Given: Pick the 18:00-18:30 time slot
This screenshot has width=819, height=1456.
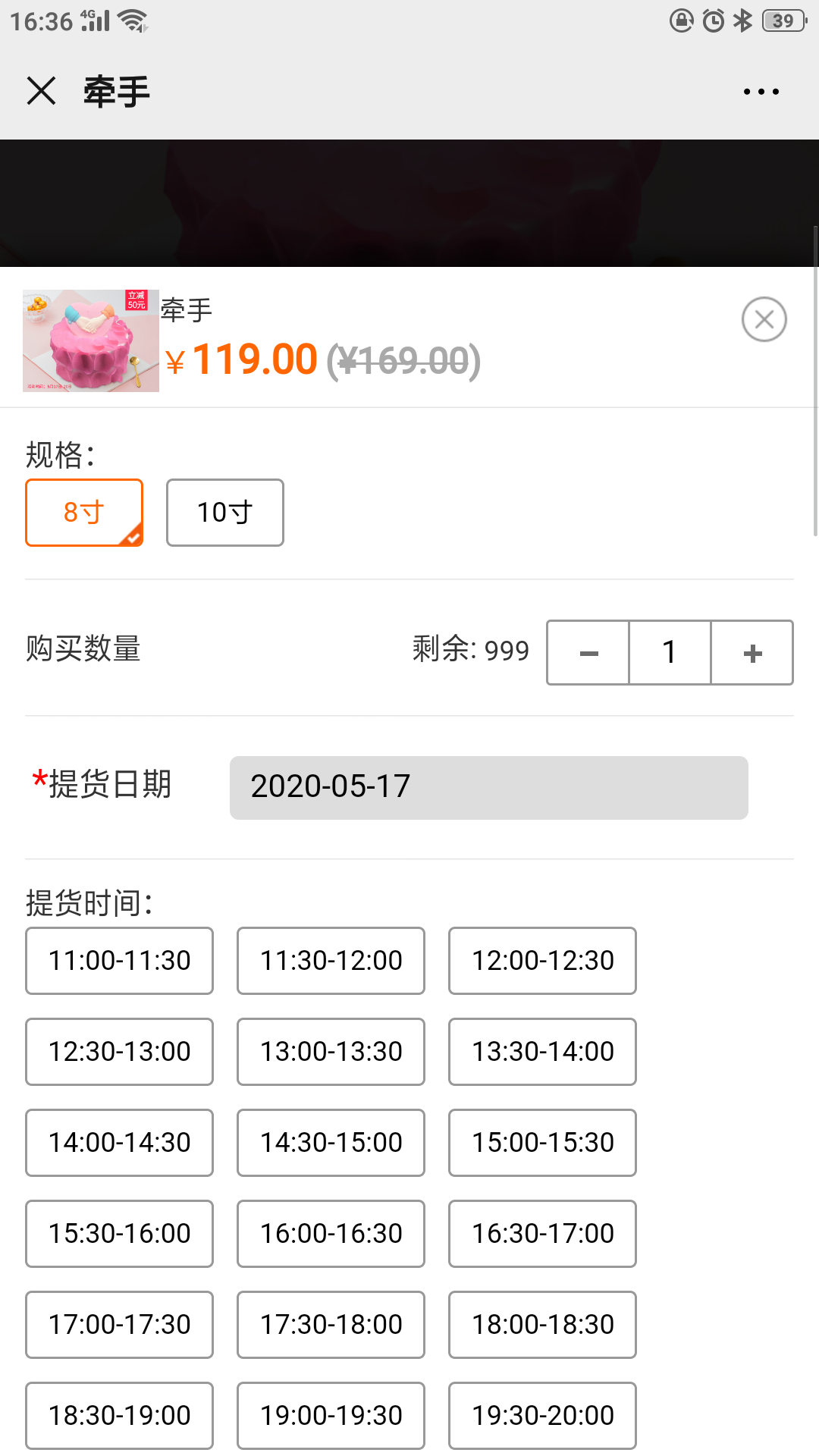Looking at the screenshot, I should click(x=542, y=1325).
